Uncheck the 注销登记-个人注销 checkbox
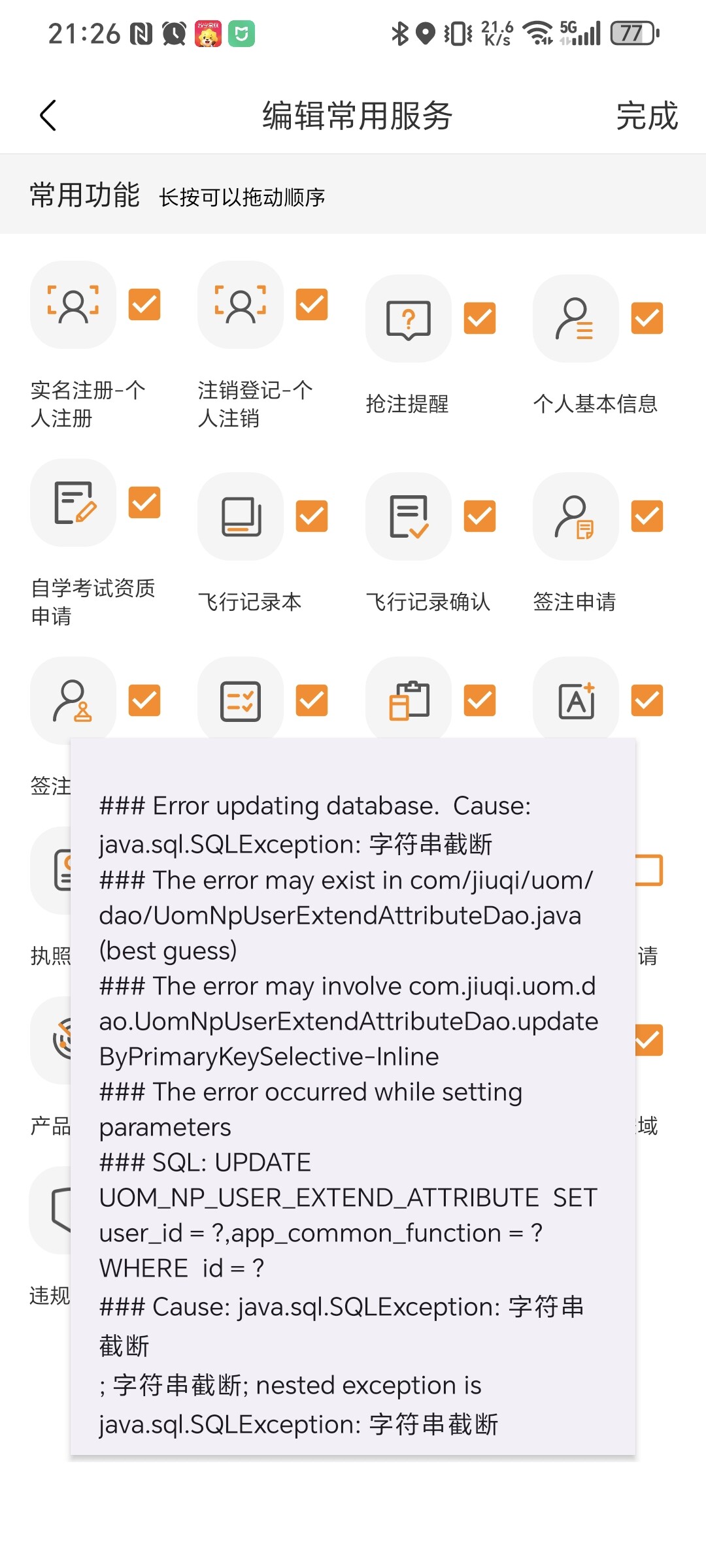Screen dimensions: 706x1568 [312, 304]
